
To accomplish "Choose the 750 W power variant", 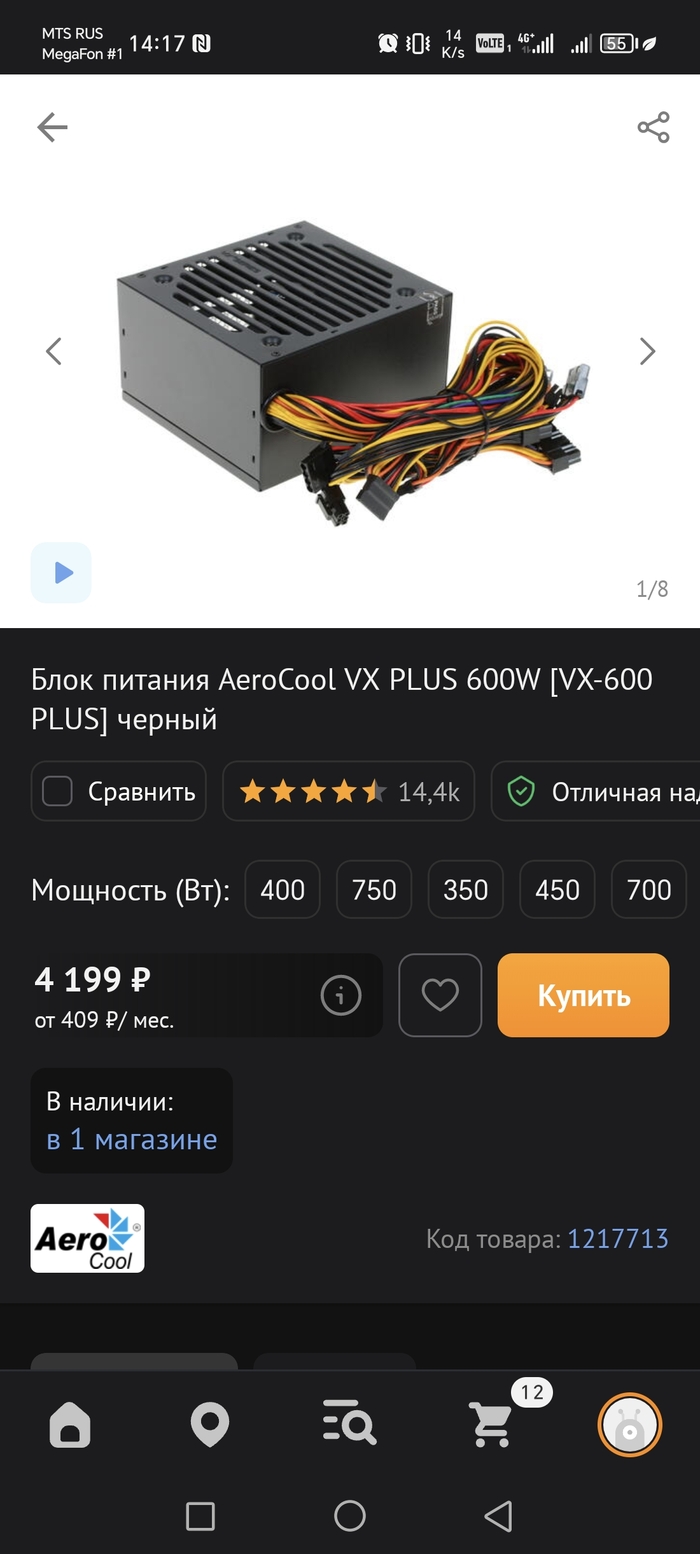I will [374, 889].
